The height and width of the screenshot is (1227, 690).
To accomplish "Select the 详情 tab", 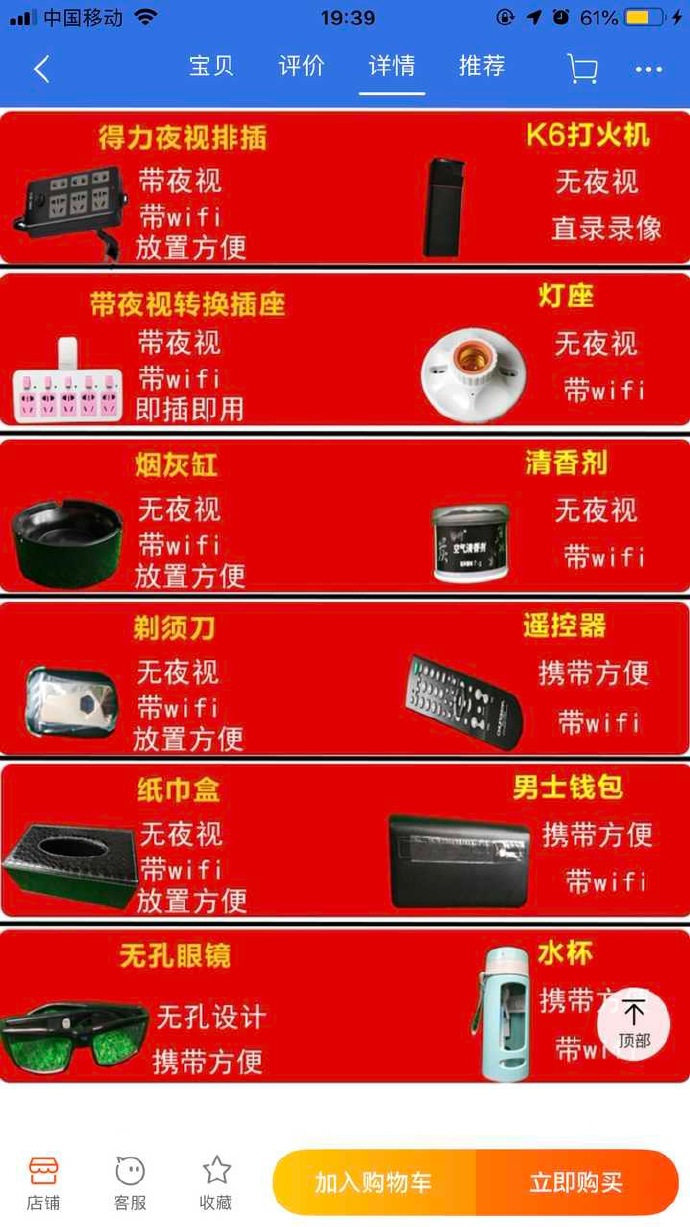I will tap(392, 67).
